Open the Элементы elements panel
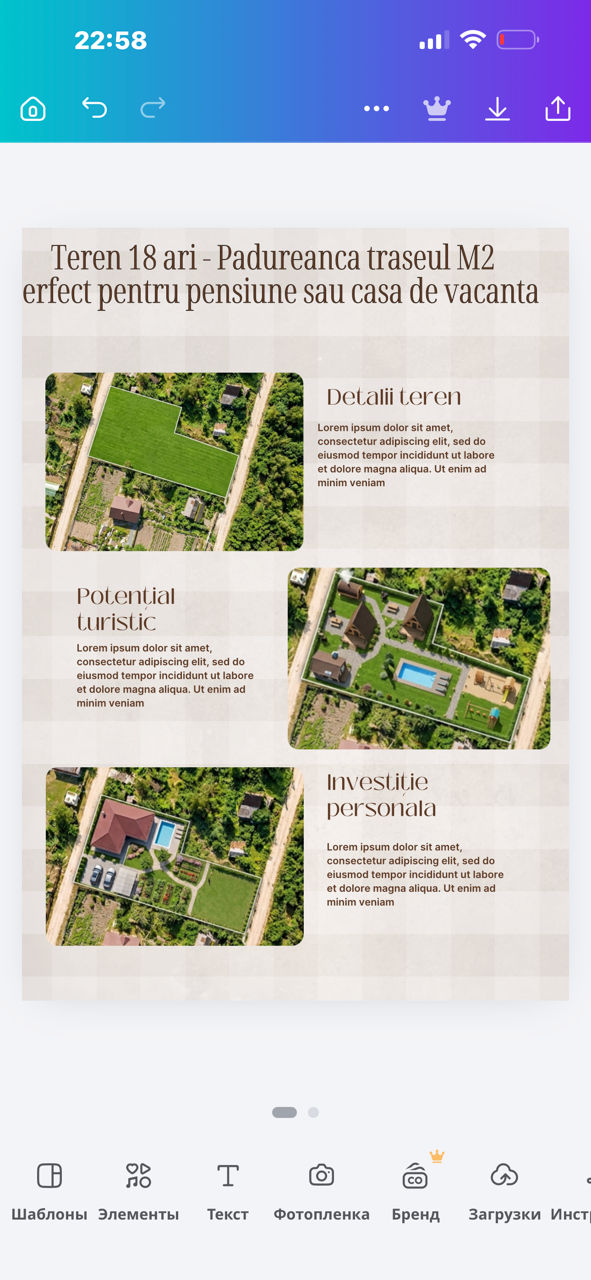The width and height of the screenshot is (591, 1280). (x=138, y=1192)
